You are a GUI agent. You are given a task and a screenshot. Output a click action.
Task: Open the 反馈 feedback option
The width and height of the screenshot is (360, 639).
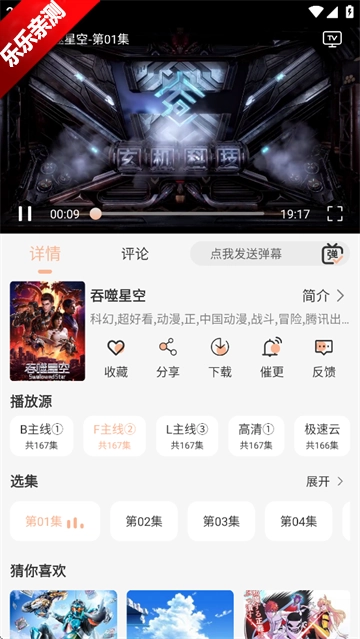tap(324, 358)
